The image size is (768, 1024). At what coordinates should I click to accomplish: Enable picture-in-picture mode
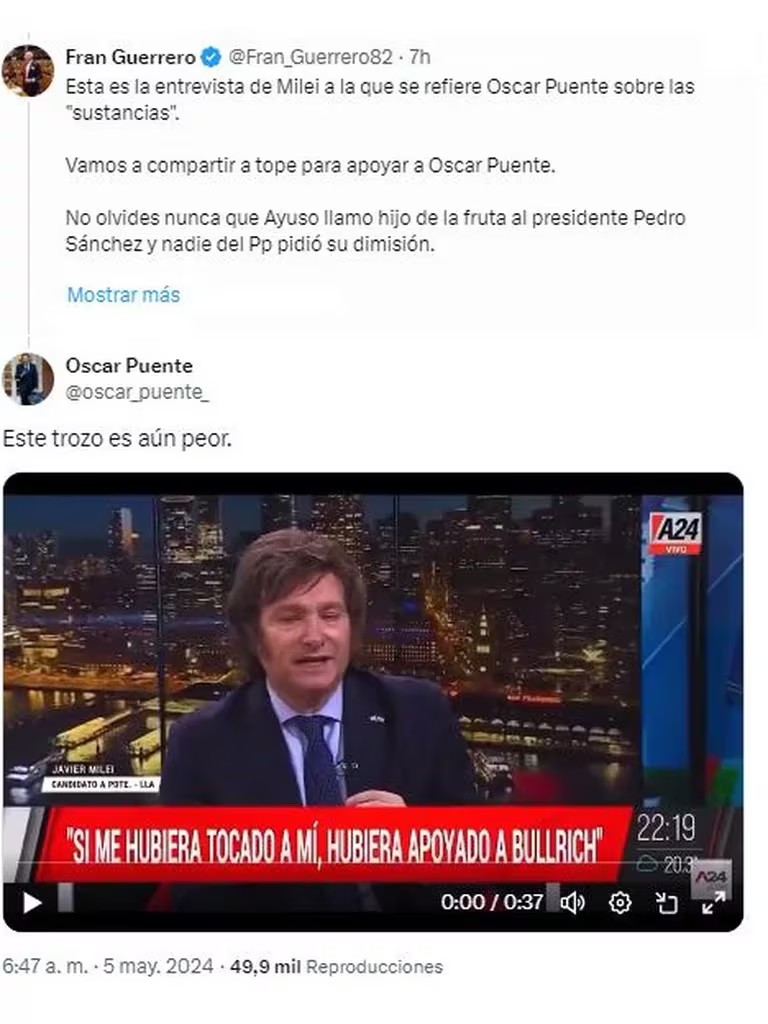point(667,903)
